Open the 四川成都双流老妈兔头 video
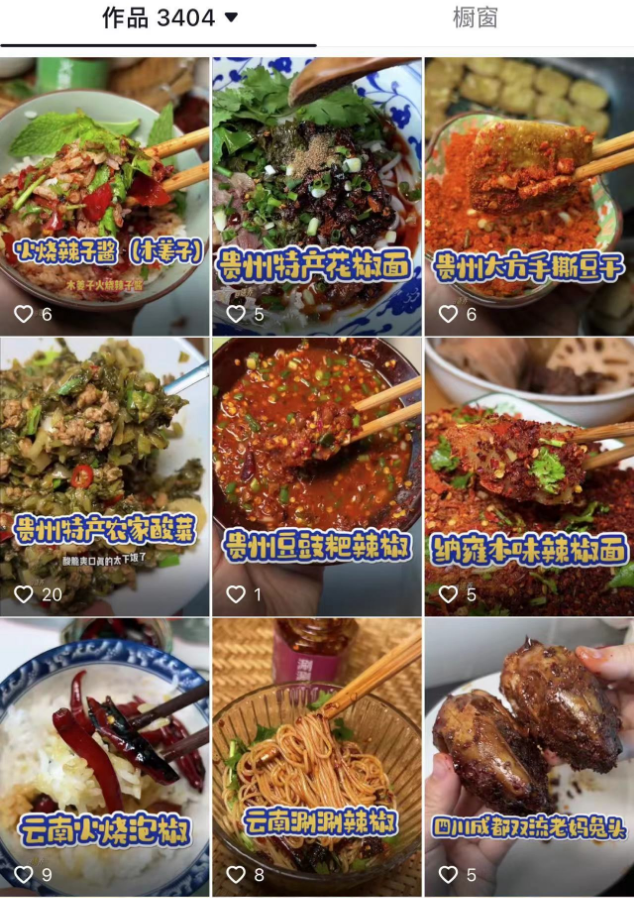This screenshot has width=637, height=898. [x=529, y=750]
